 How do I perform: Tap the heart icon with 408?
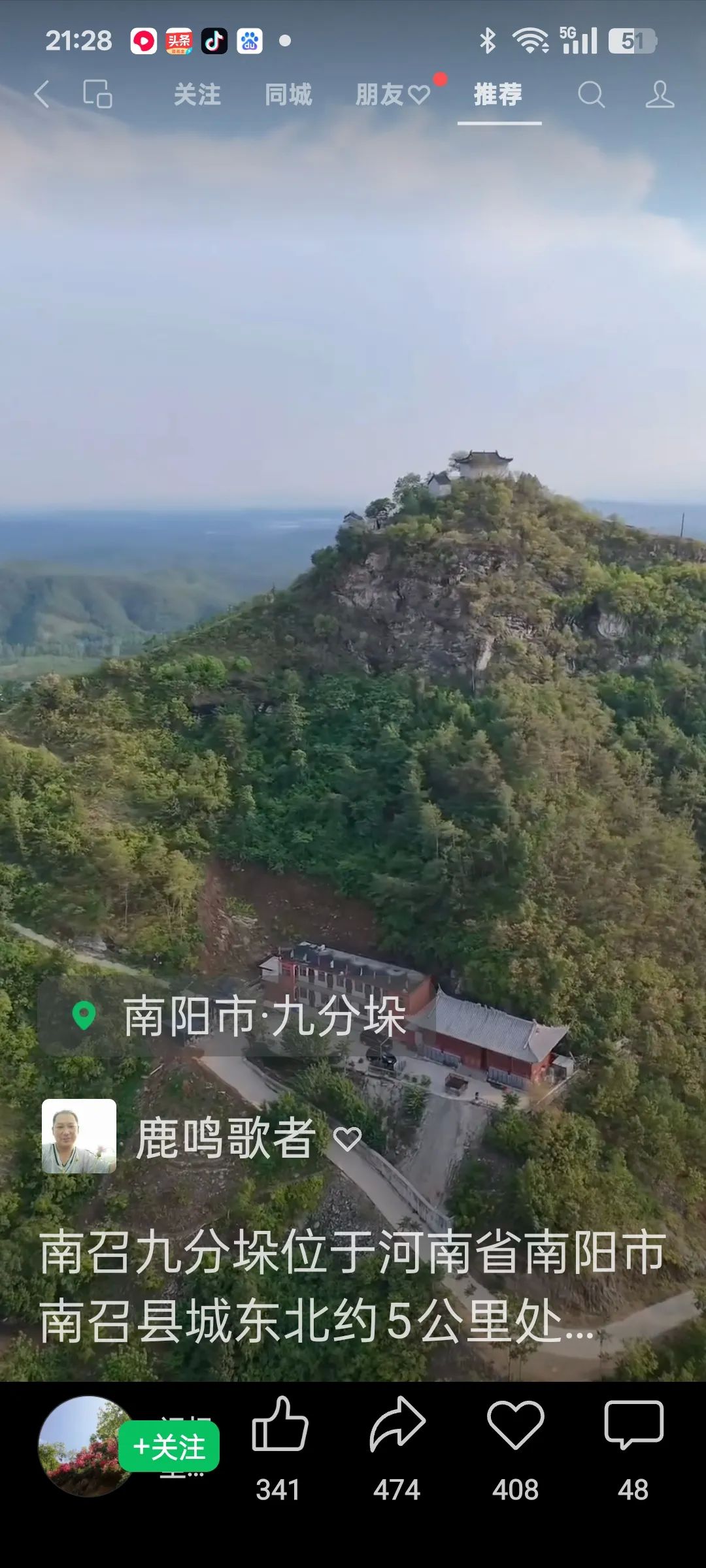[x=515, y=1424]
